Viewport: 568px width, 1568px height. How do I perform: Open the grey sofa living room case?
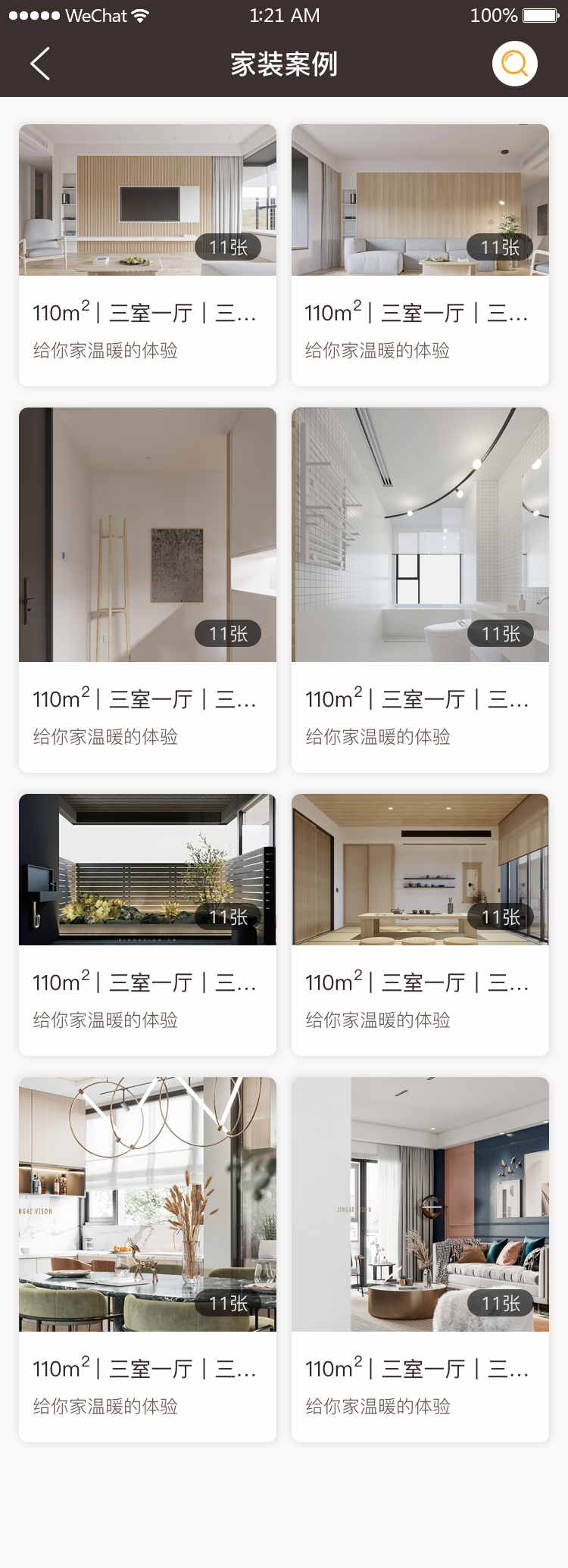tap(420, 201)
